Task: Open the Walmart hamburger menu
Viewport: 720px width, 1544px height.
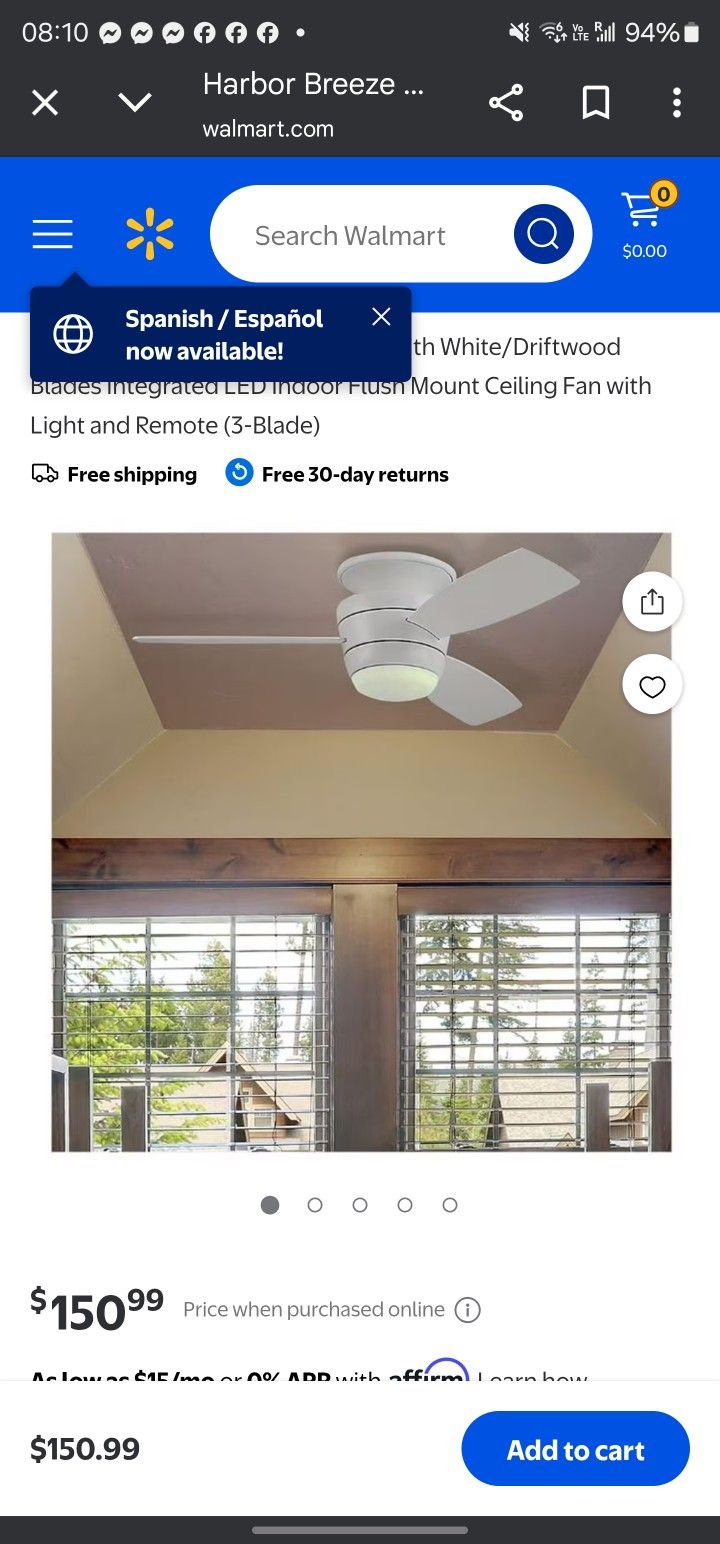Action: [52, 235]
